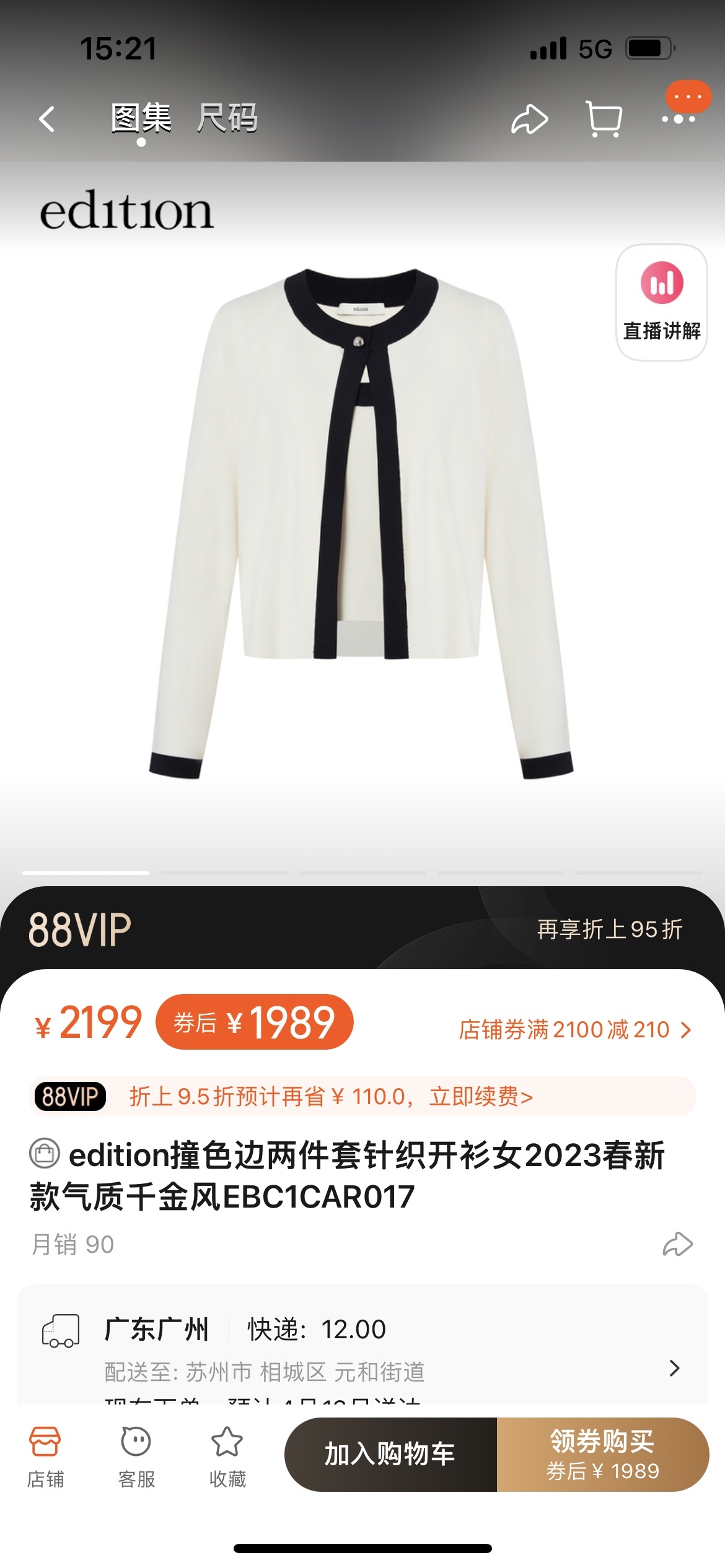Select the 图集 tab
Viewport: 725px width, 1568px height.
[x=141, y=118]
